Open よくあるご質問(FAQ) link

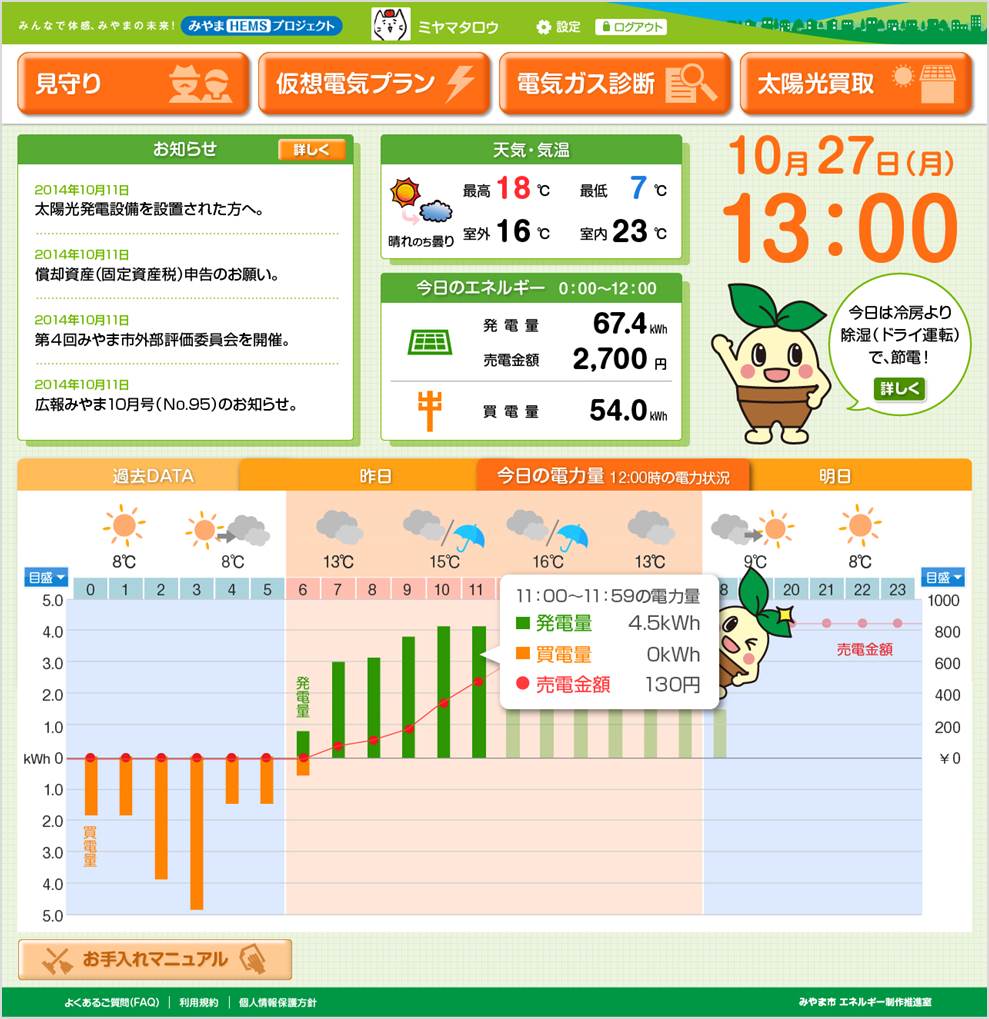click(111, 1002)
